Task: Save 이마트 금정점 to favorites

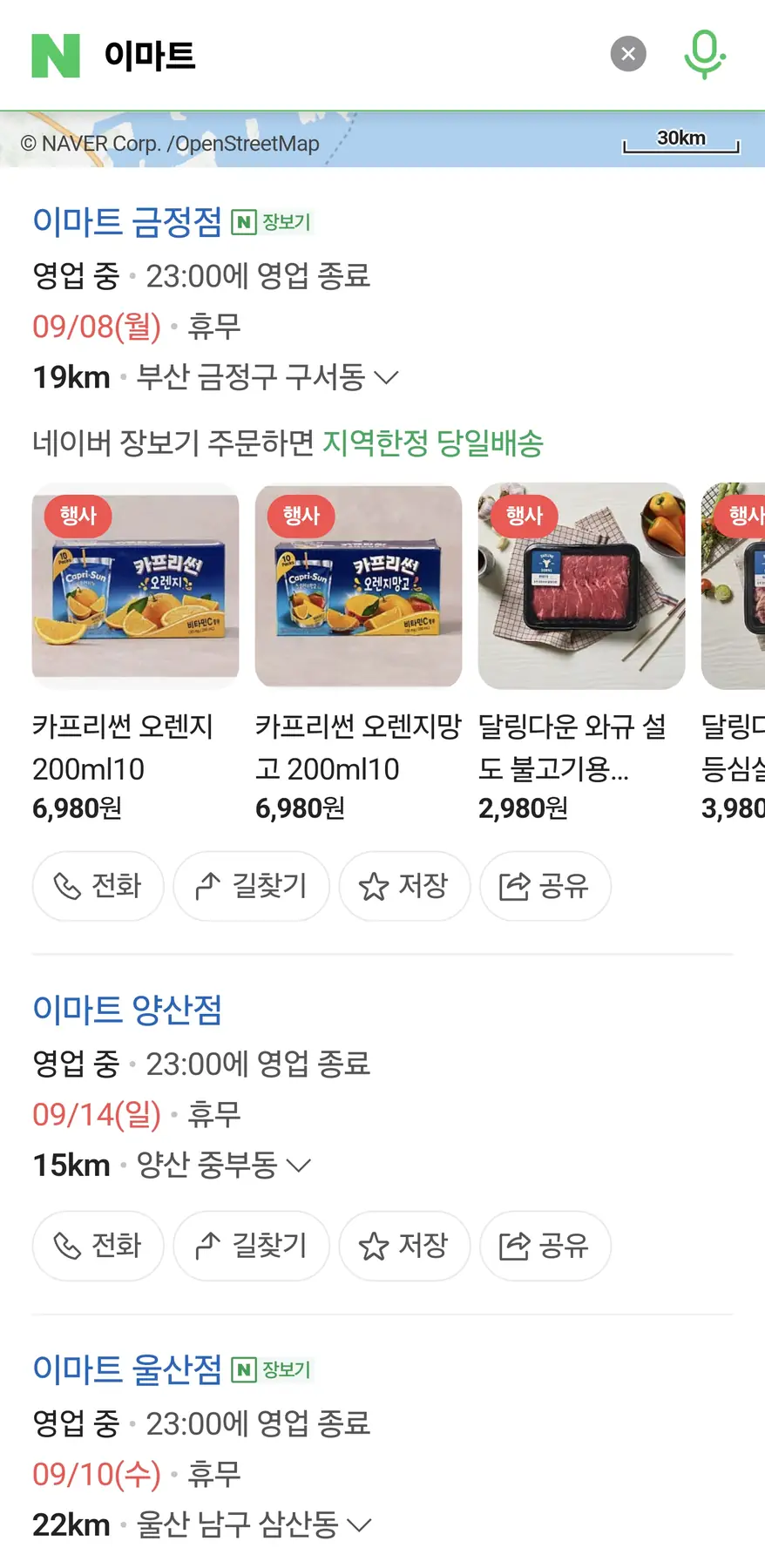Action: (x=404, y=886)
